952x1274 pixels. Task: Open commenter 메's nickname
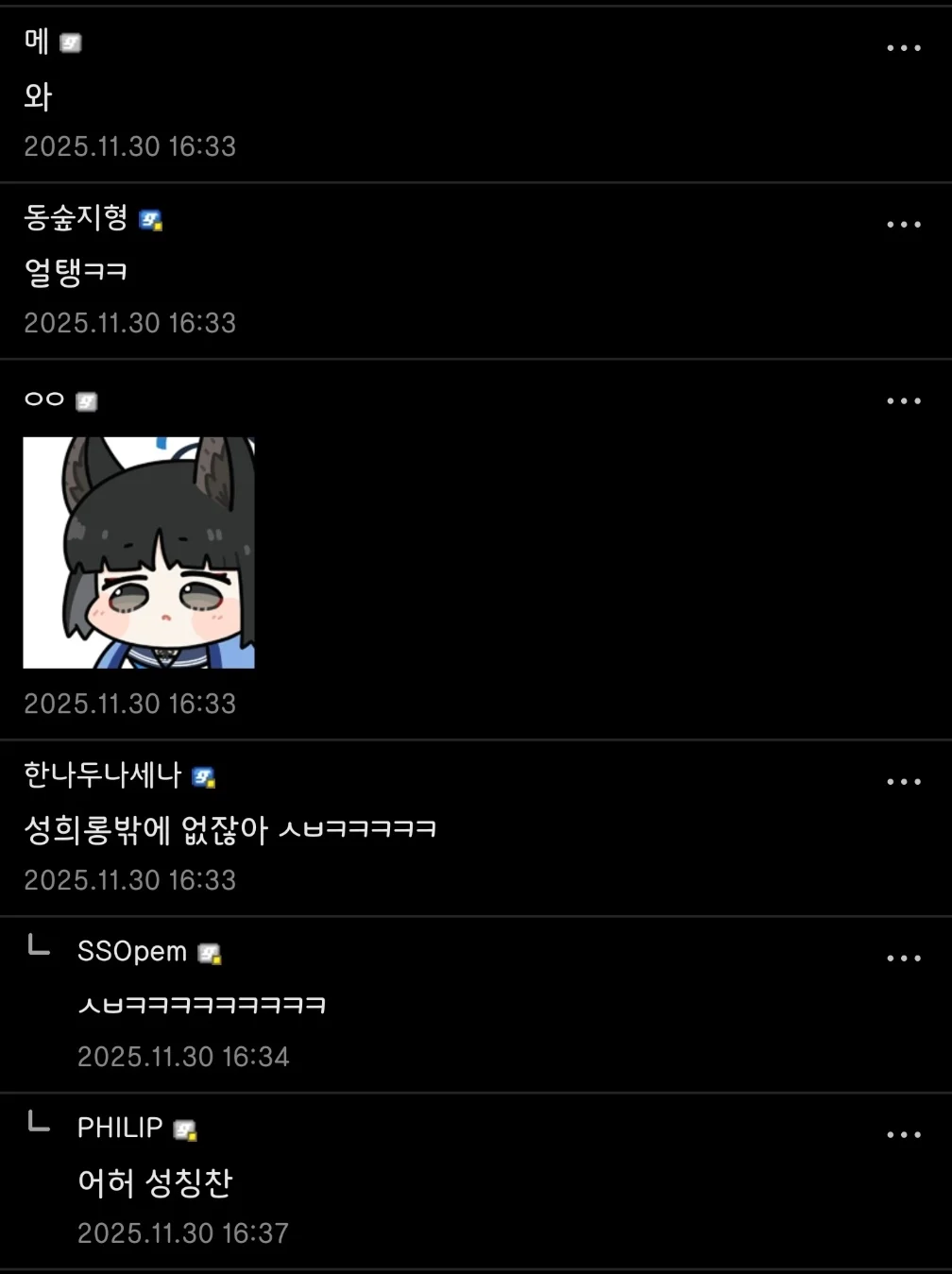[37, 42]
